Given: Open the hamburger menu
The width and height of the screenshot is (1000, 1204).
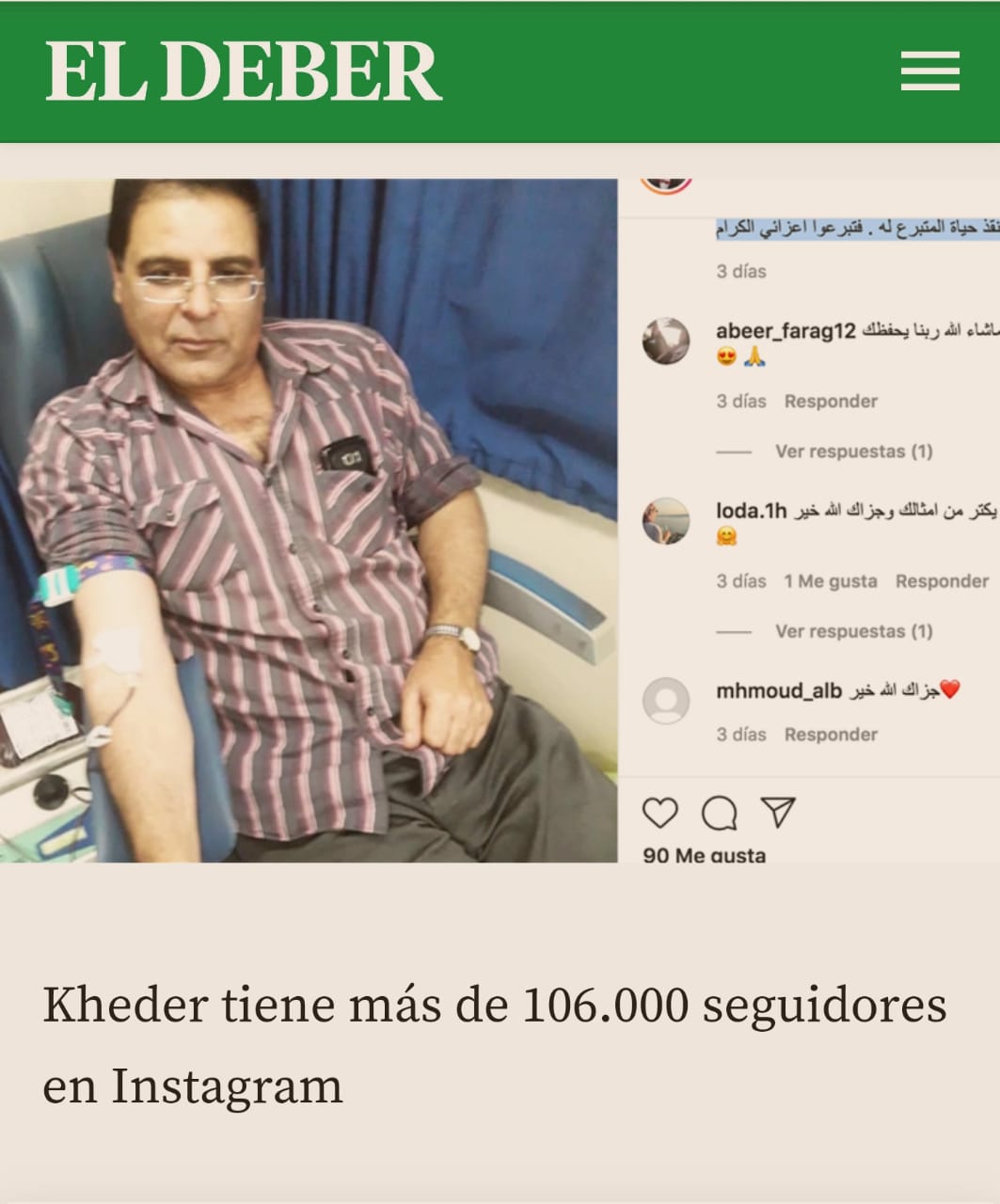Looking at the screenshot, I should (929, 71).
